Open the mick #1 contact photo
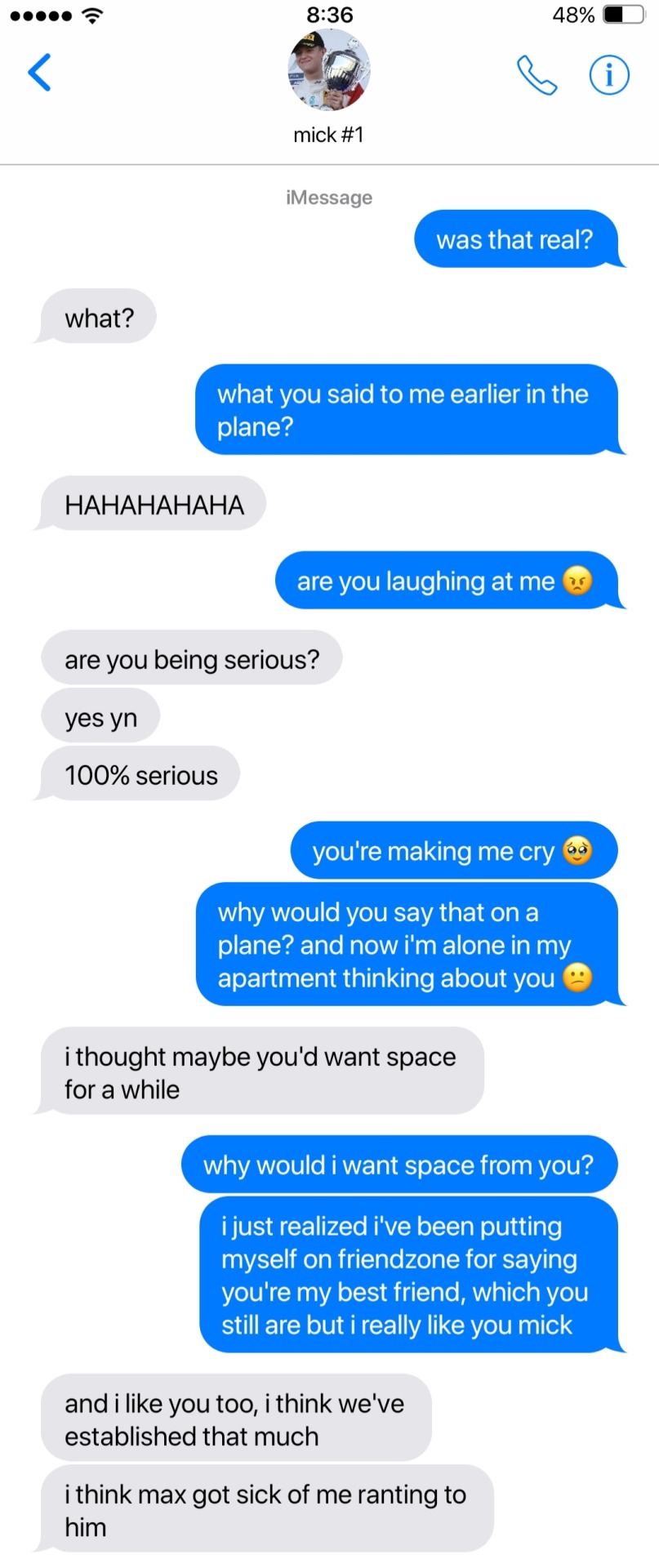 point(329,71)
